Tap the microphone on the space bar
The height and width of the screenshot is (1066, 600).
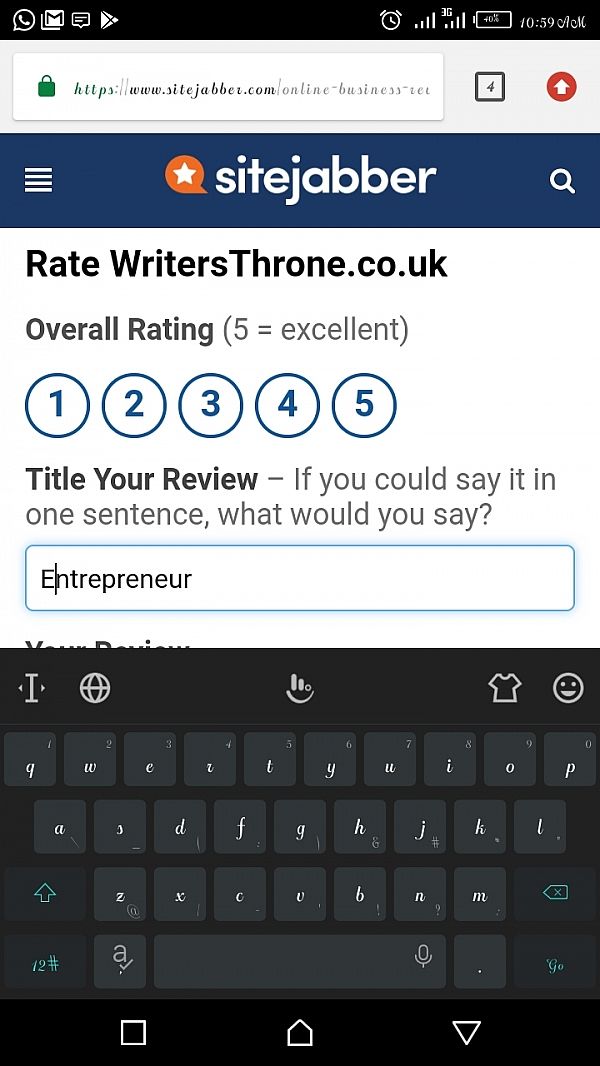point(423,957)
